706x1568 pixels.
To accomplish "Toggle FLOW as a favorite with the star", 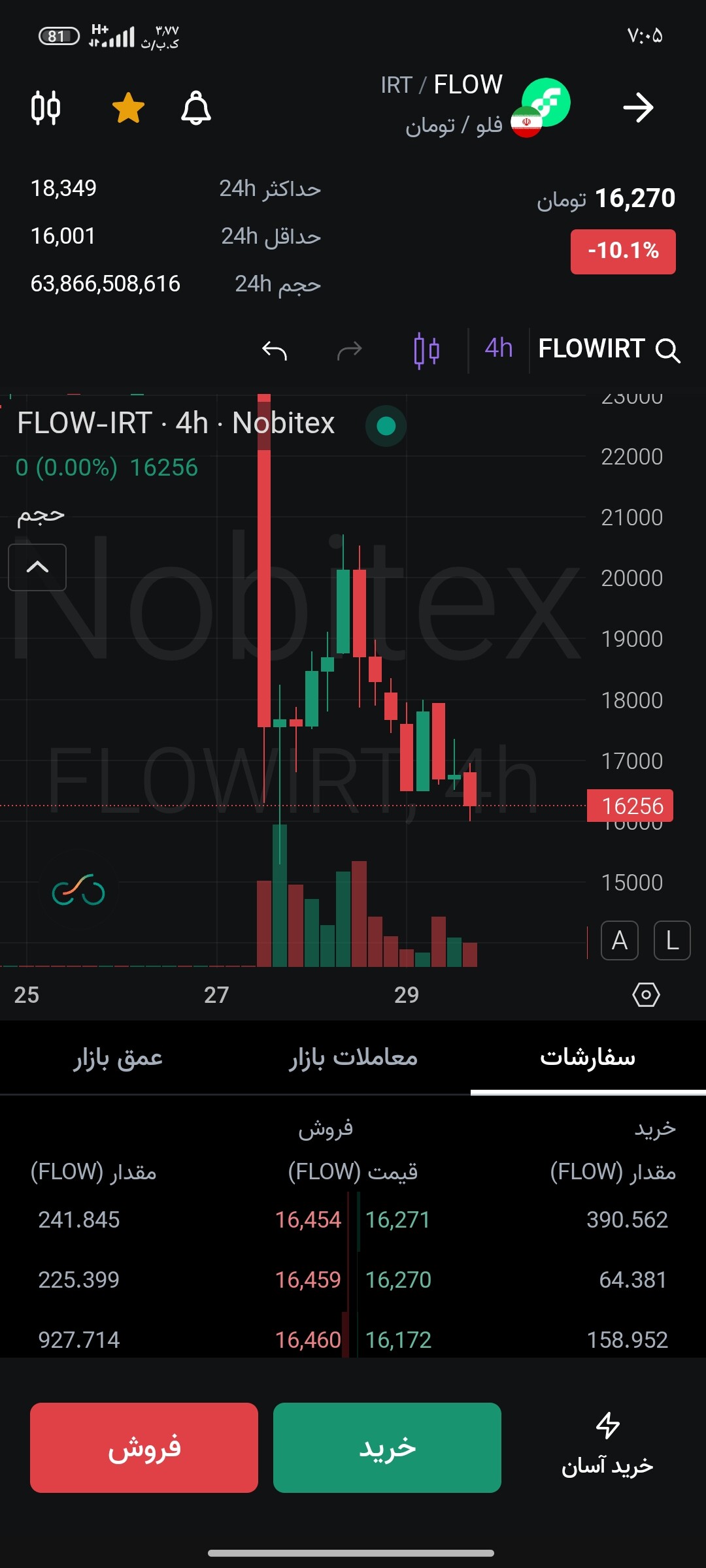I will click(129, 108).
